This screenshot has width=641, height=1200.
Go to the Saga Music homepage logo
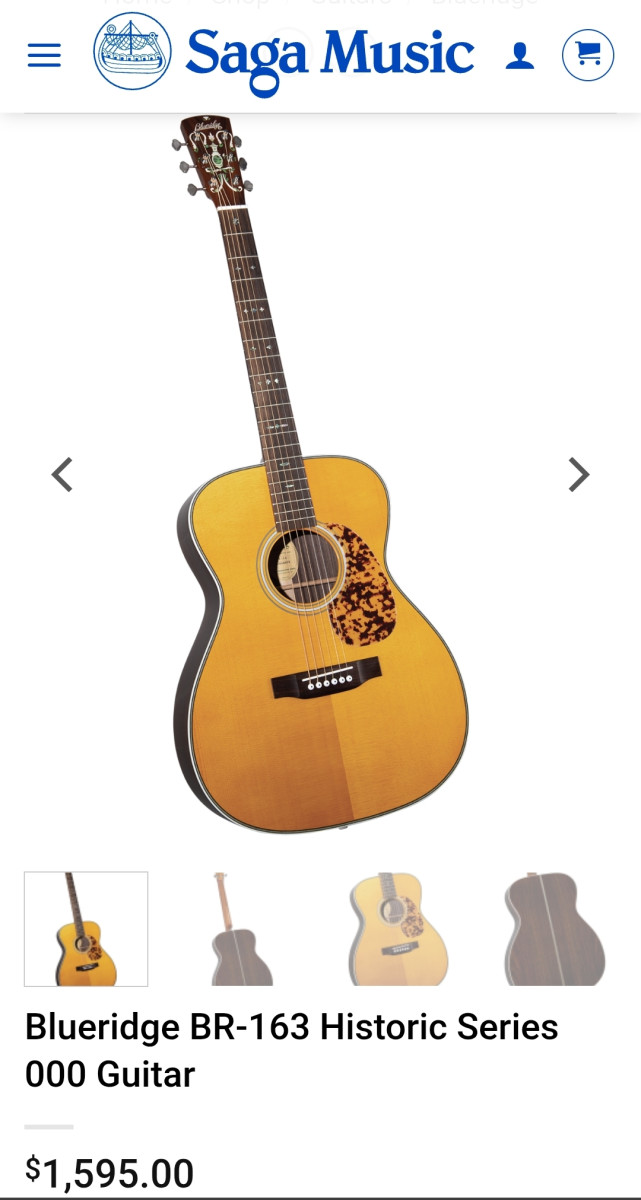click(x=283, y=54)
